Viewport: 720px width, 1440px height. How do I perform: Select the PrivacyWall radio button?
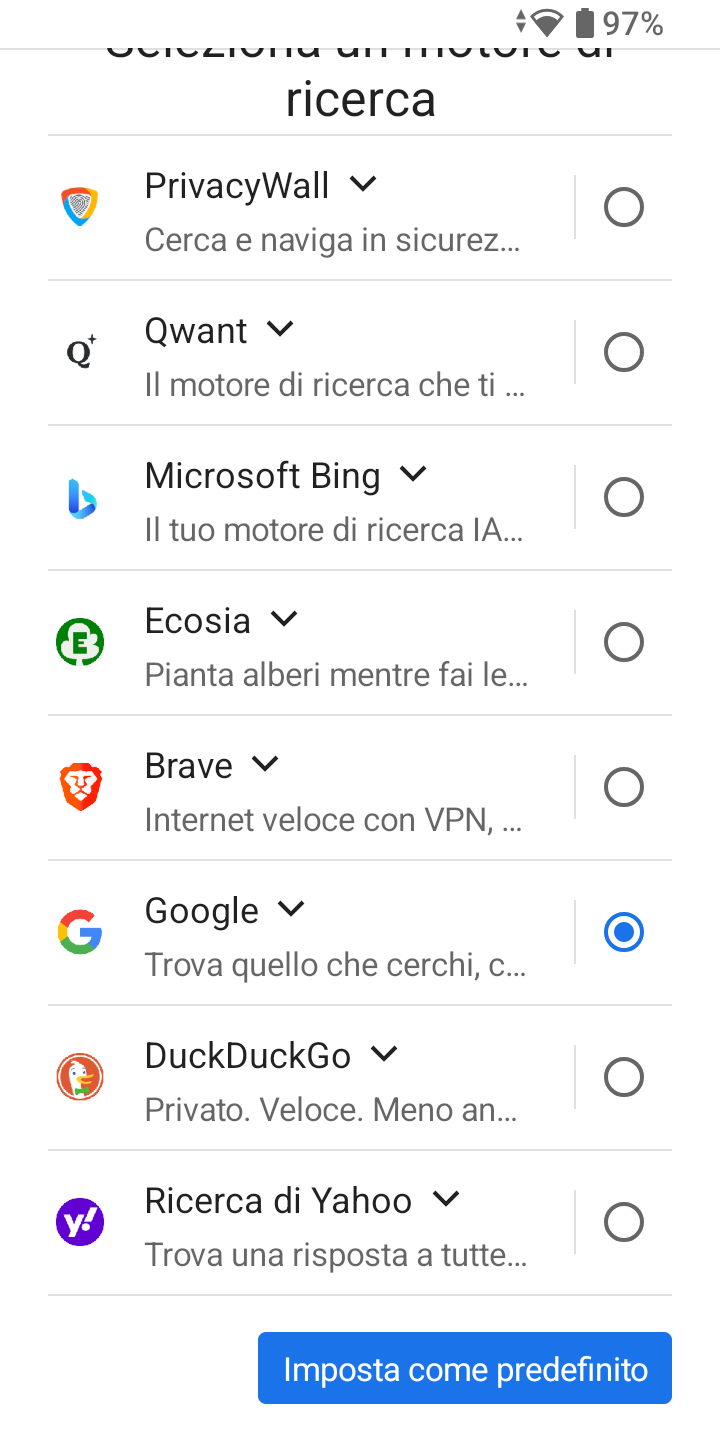click(x=624, y=207)
